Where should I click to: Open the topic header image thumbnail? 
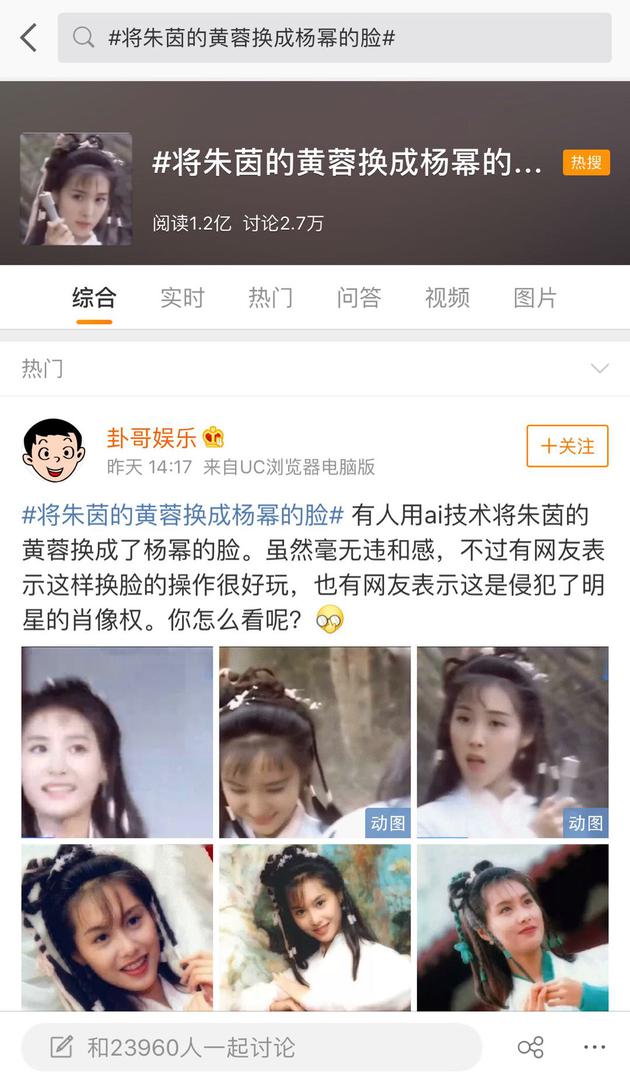[x=76, y=188]
